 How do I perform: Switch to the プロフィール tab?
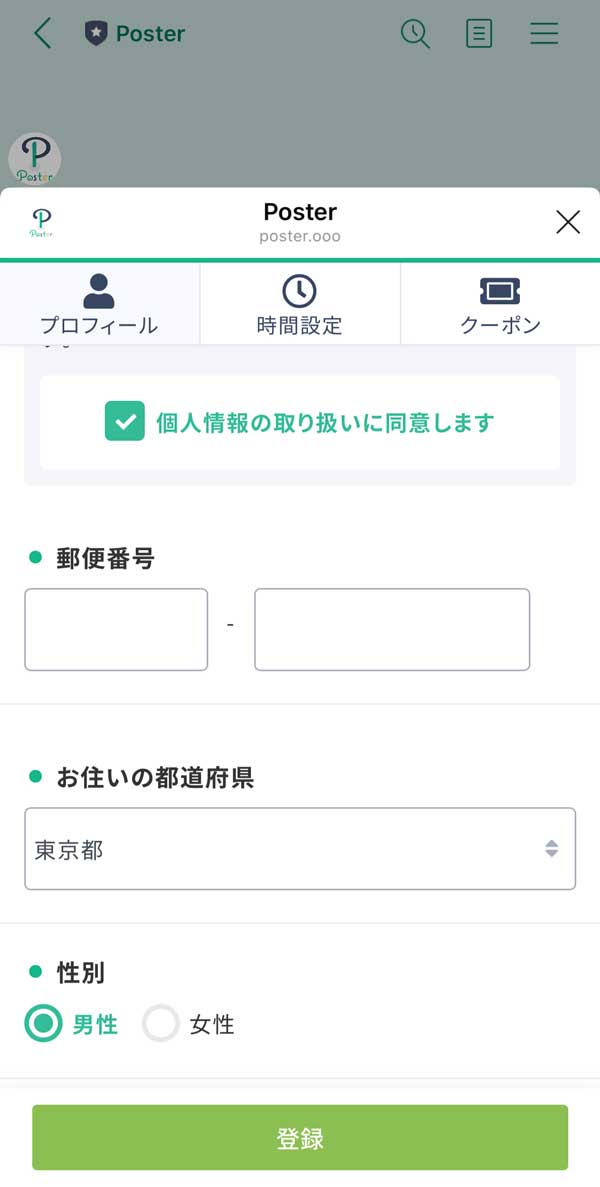[x=99, y=305]
